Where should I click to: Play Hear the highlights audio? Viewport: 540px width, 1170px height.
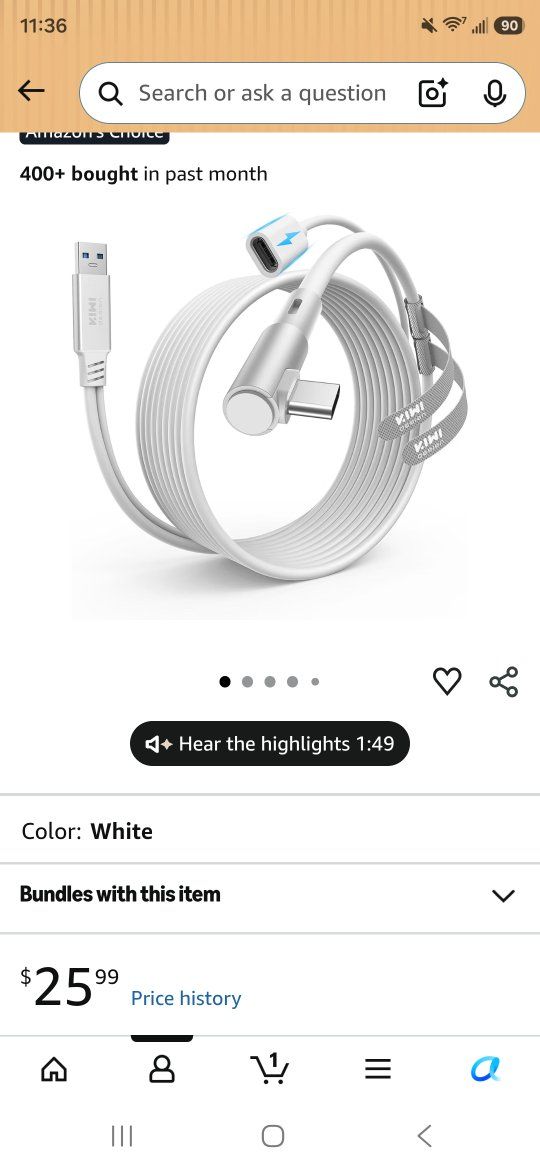[x=270, y=743]
